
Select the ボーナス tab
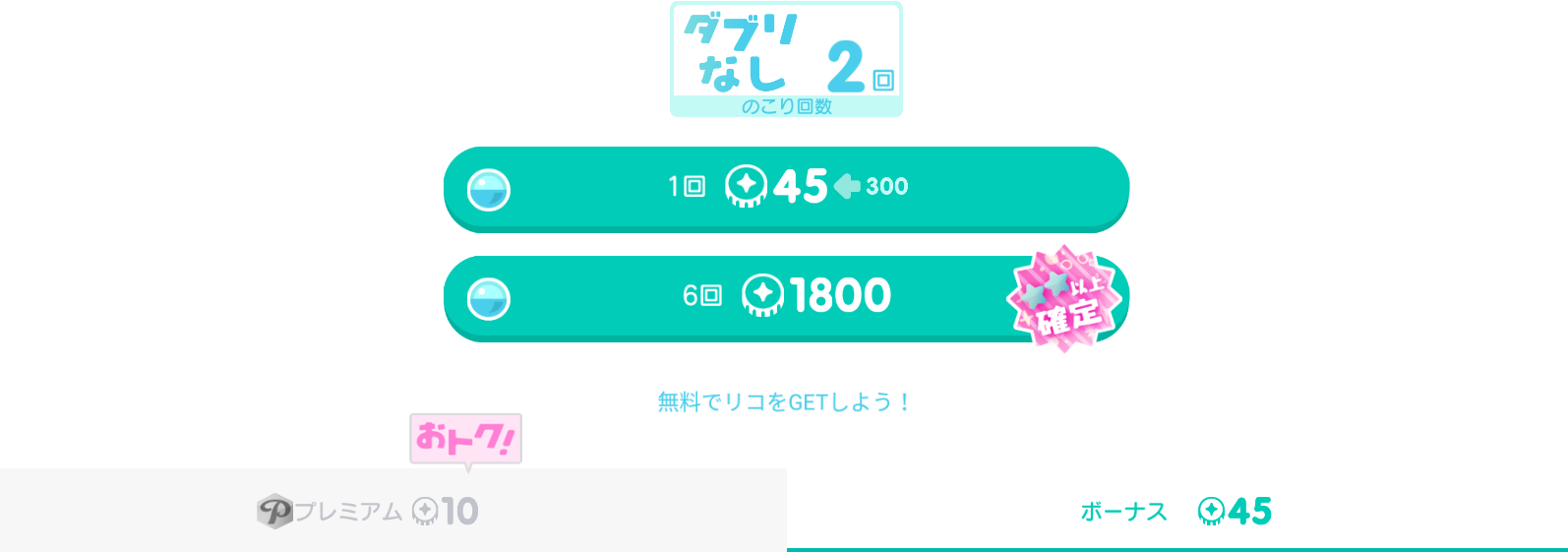click(1176, 511)
